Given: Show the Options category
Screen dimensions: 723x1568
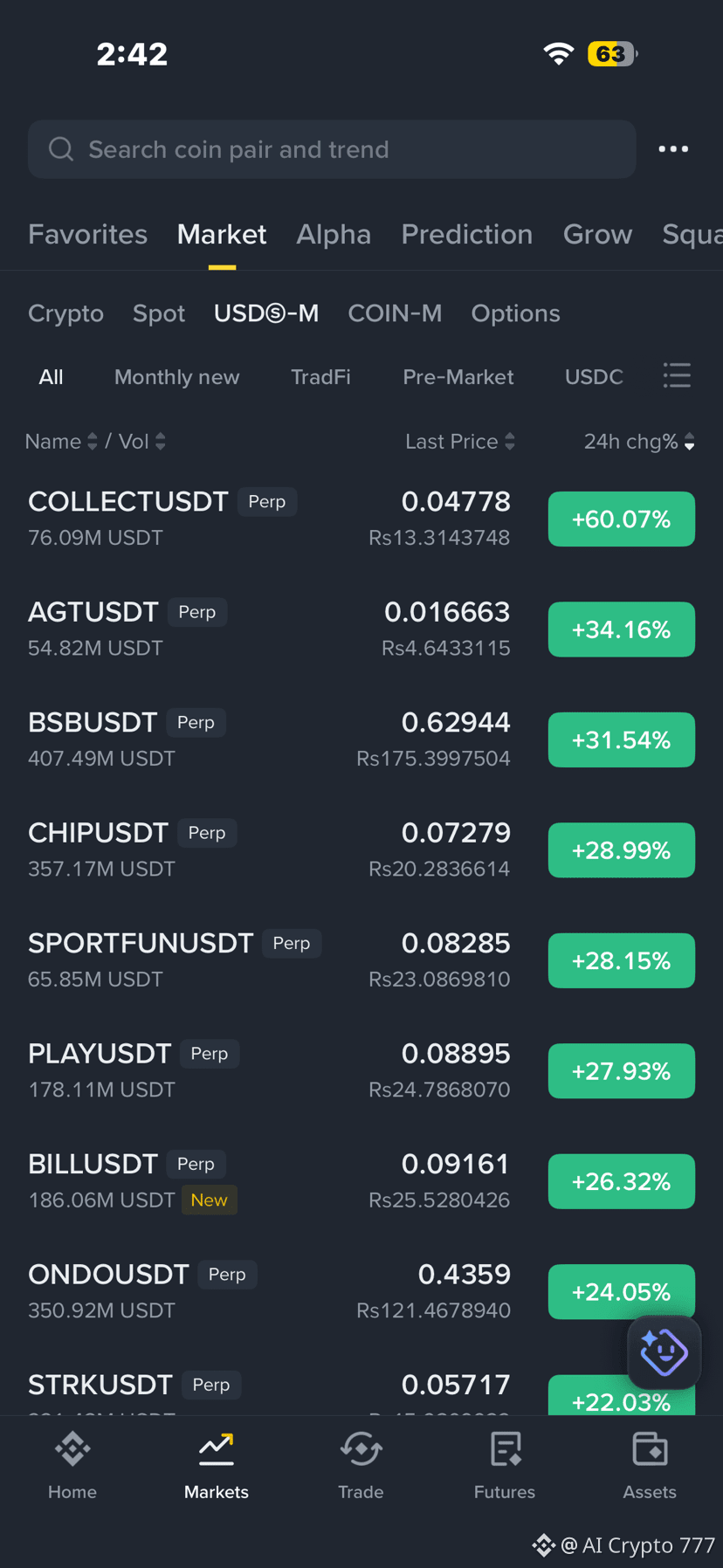Looking at the screenshot, I should (515, 313).
